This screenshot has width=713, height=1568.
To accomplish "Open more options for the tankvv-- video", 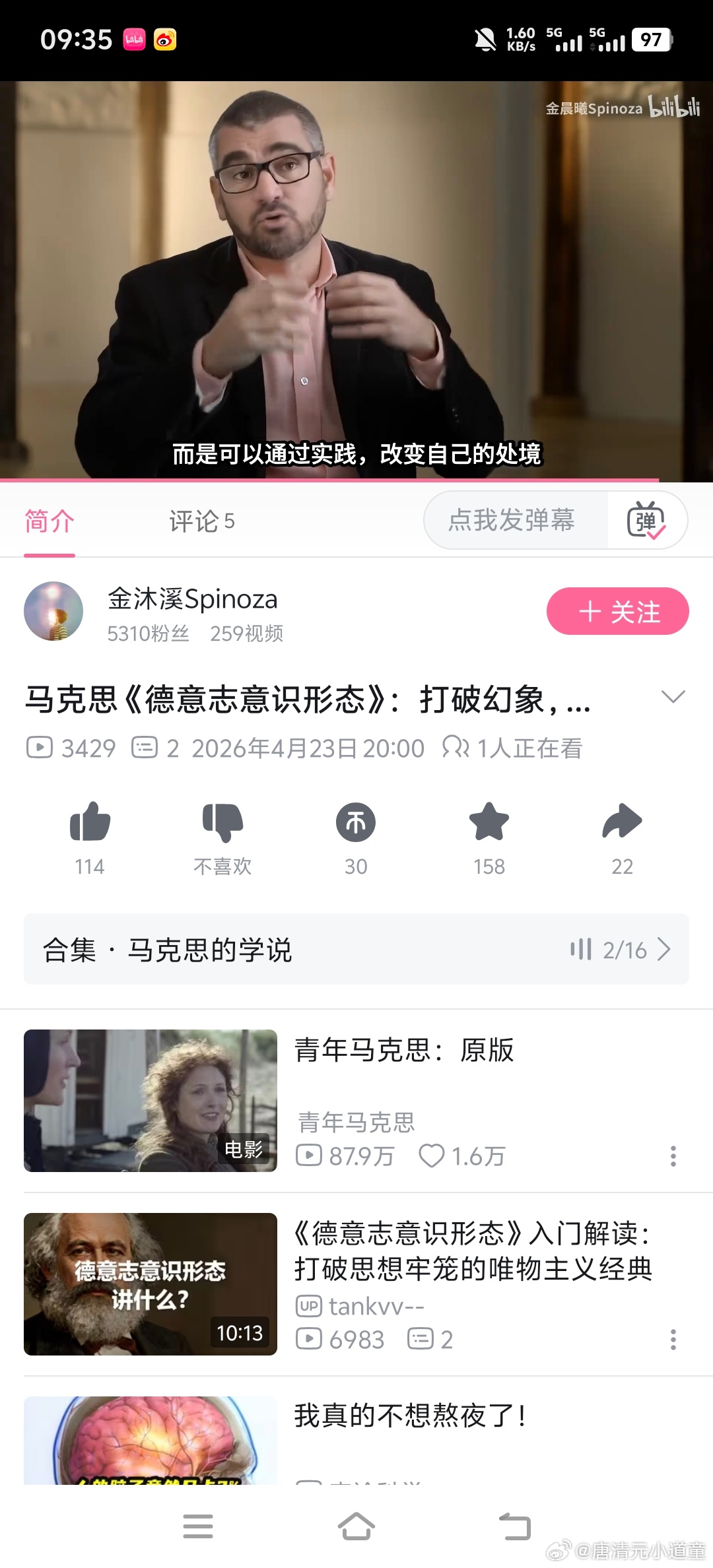I will pos(673,1339).
